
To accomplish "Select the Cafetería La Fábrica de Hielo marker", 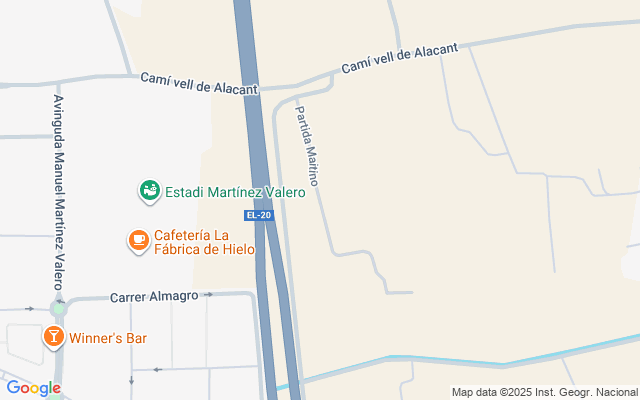I will click(138, 240).
